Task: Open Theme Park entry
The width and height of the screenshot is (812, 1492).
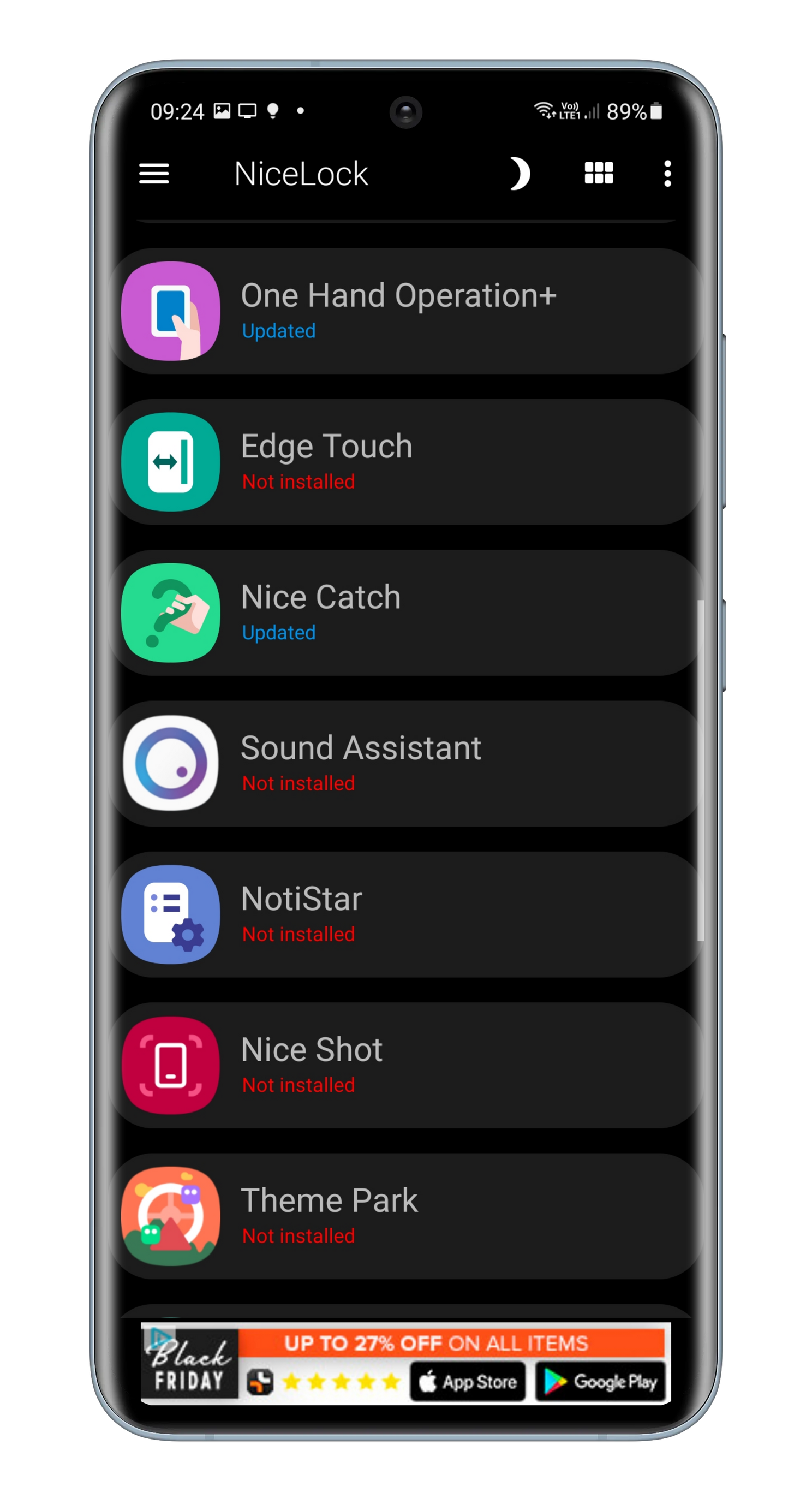Action: tap(405, 1216)
